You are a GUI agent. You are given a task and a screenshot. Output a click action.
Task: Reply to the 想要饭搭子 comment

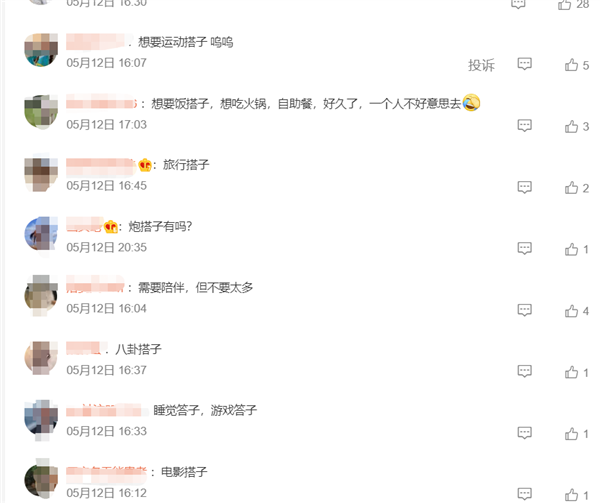(524, 126)
